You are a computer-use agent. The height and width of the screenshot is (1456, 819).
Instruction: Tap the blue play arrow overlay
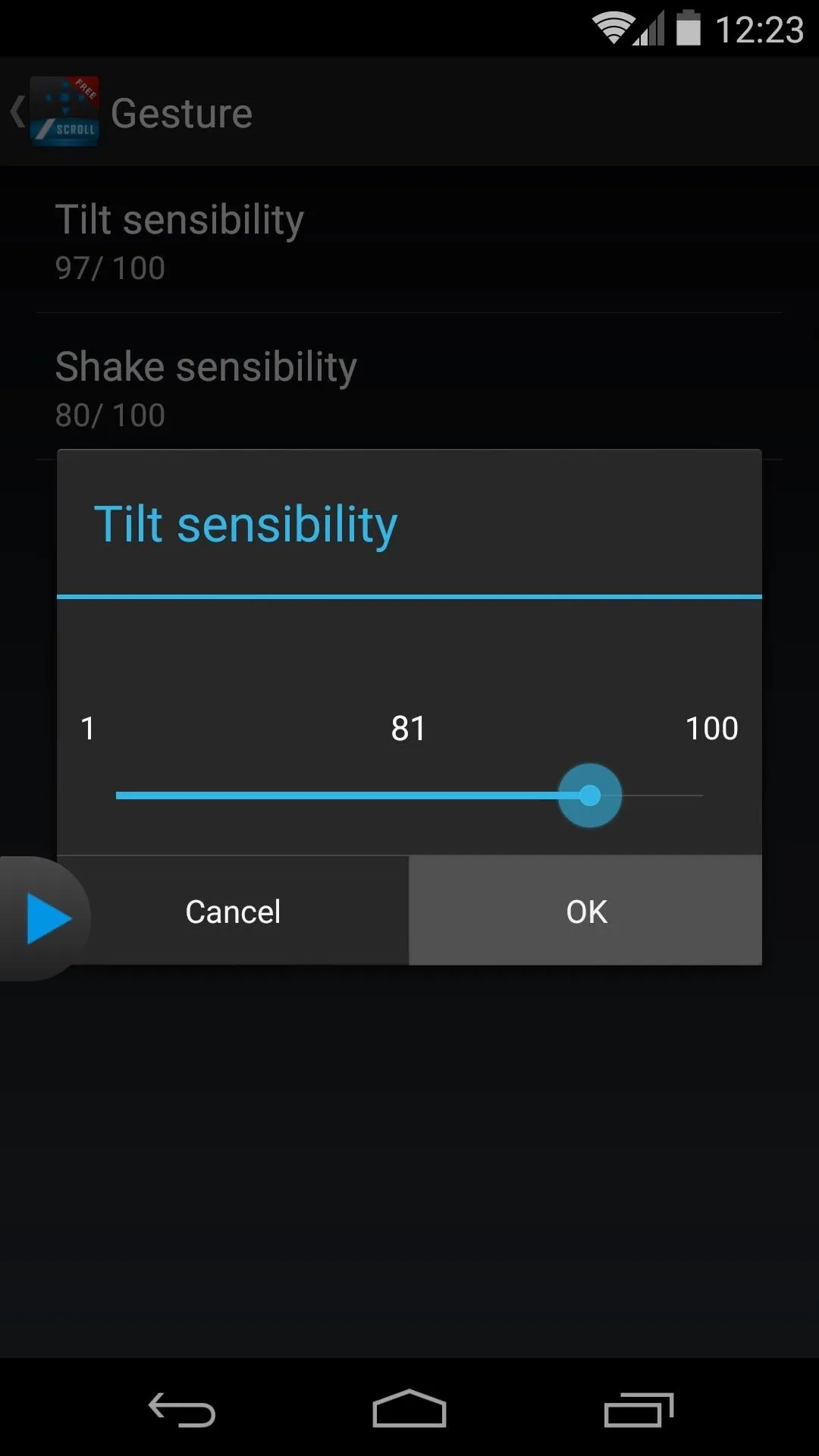(49, 918)
